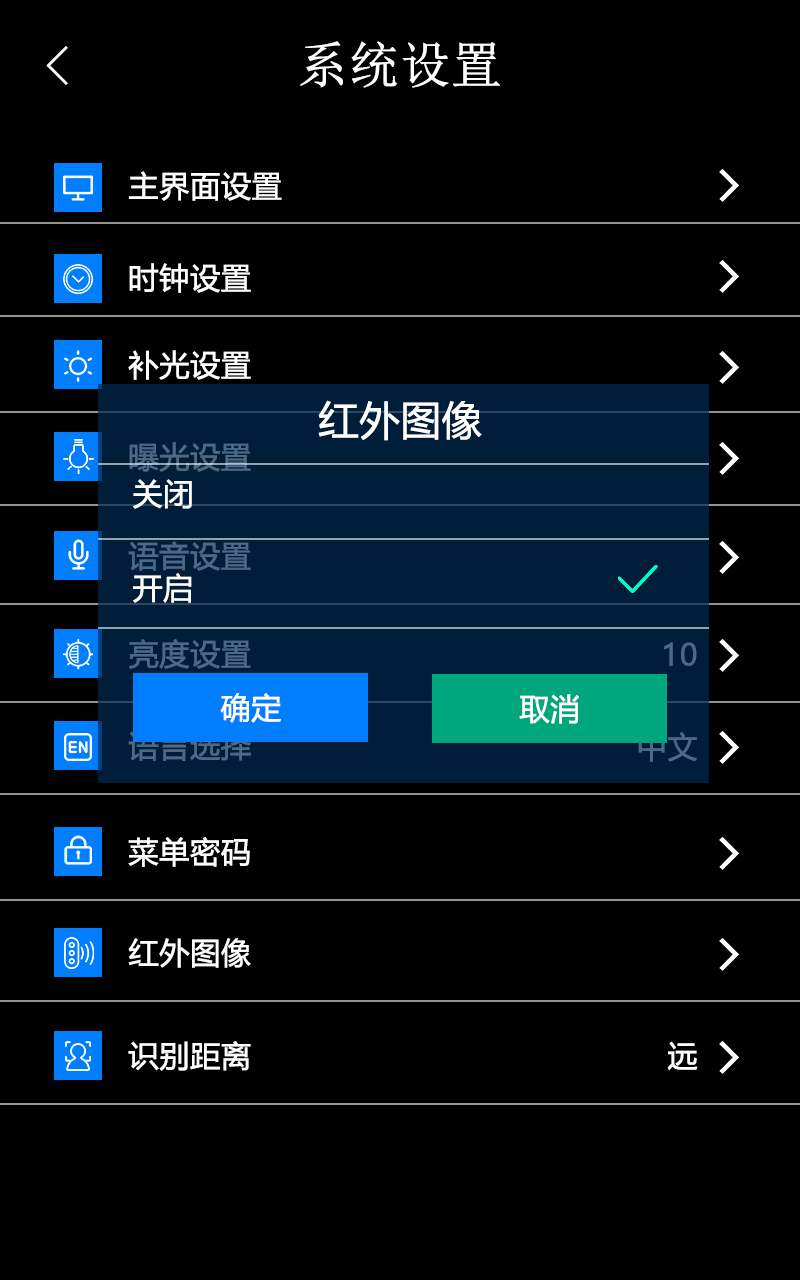800x1280 pixels.
Task: Open 主界面设置 row
Action: 400,186
